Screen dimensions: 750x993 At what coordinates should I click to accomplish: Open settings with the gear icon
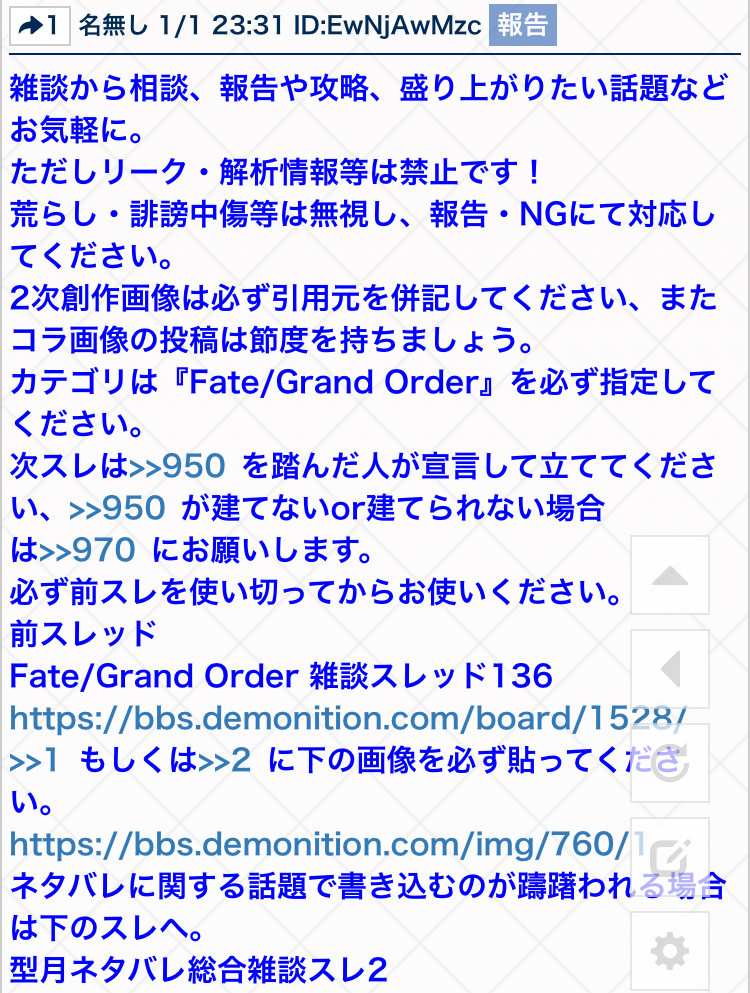(x=669, y=951)
